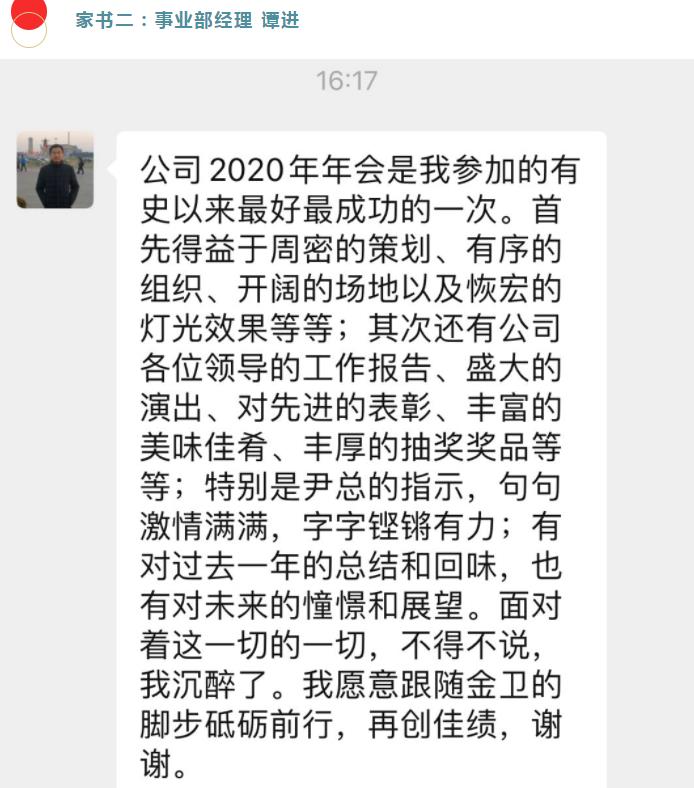This screenshot has height=788, width=694.
Task: Open the sender's avatar in the chat
Action: (x=55, y=170)
